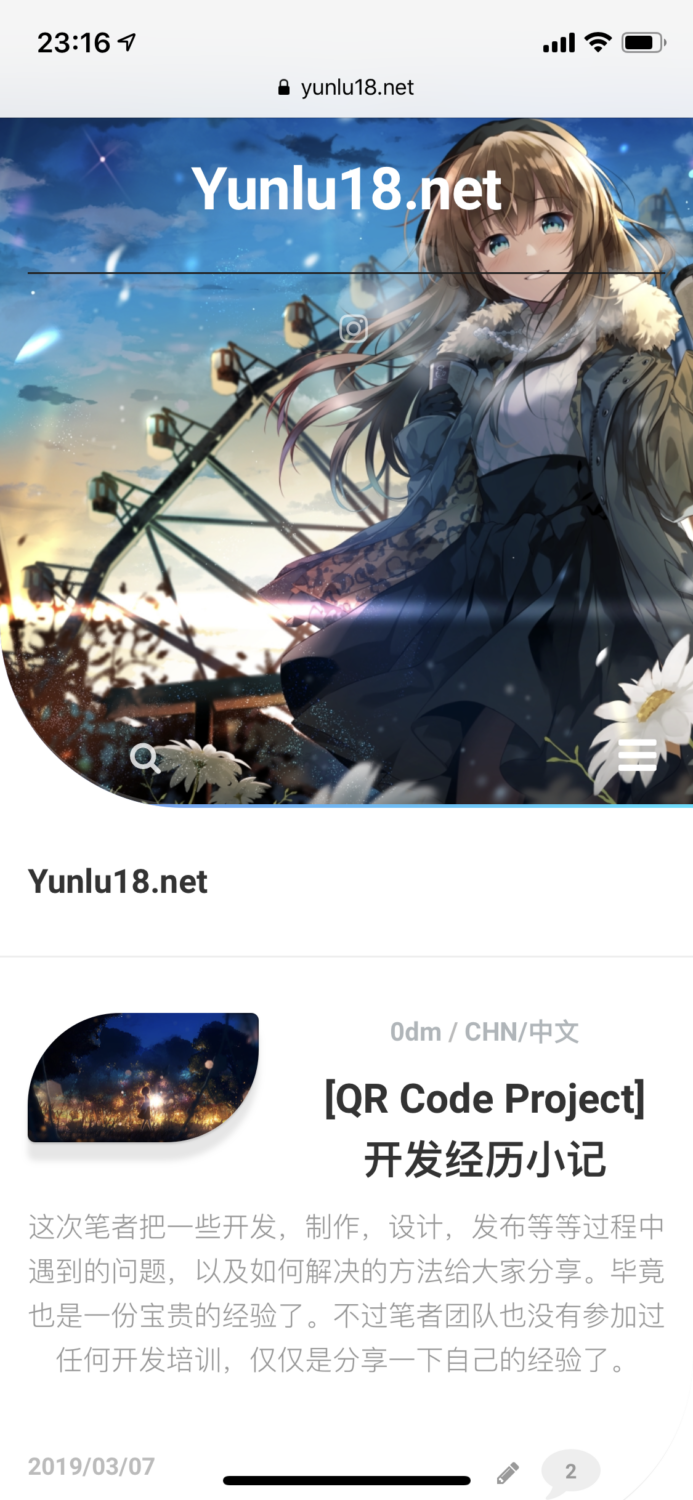Open the search magnifier icon
The width and height of the screenshot is (693, 1500).
[145, 759]
